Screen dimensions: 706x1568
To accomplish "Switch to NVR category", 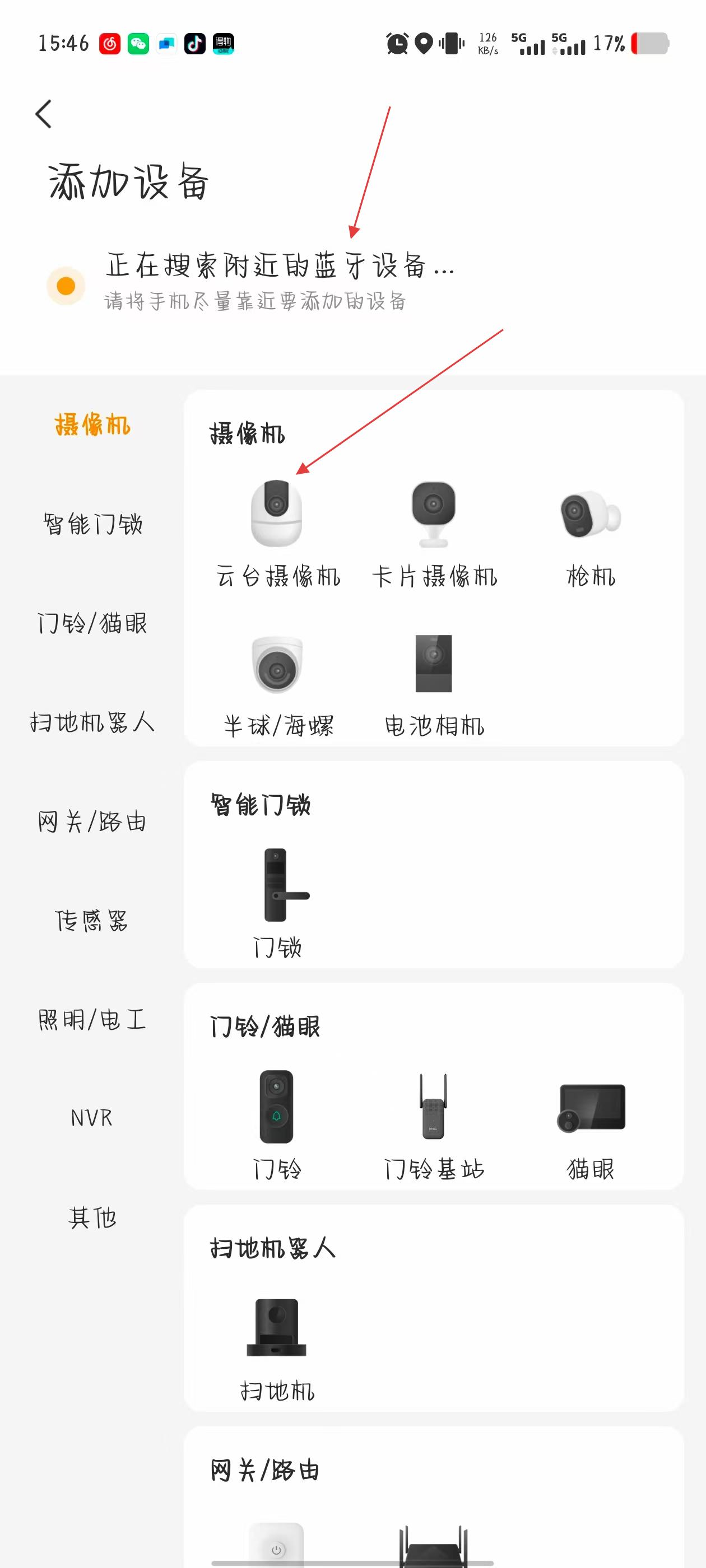I will [x=92, y=1118].
